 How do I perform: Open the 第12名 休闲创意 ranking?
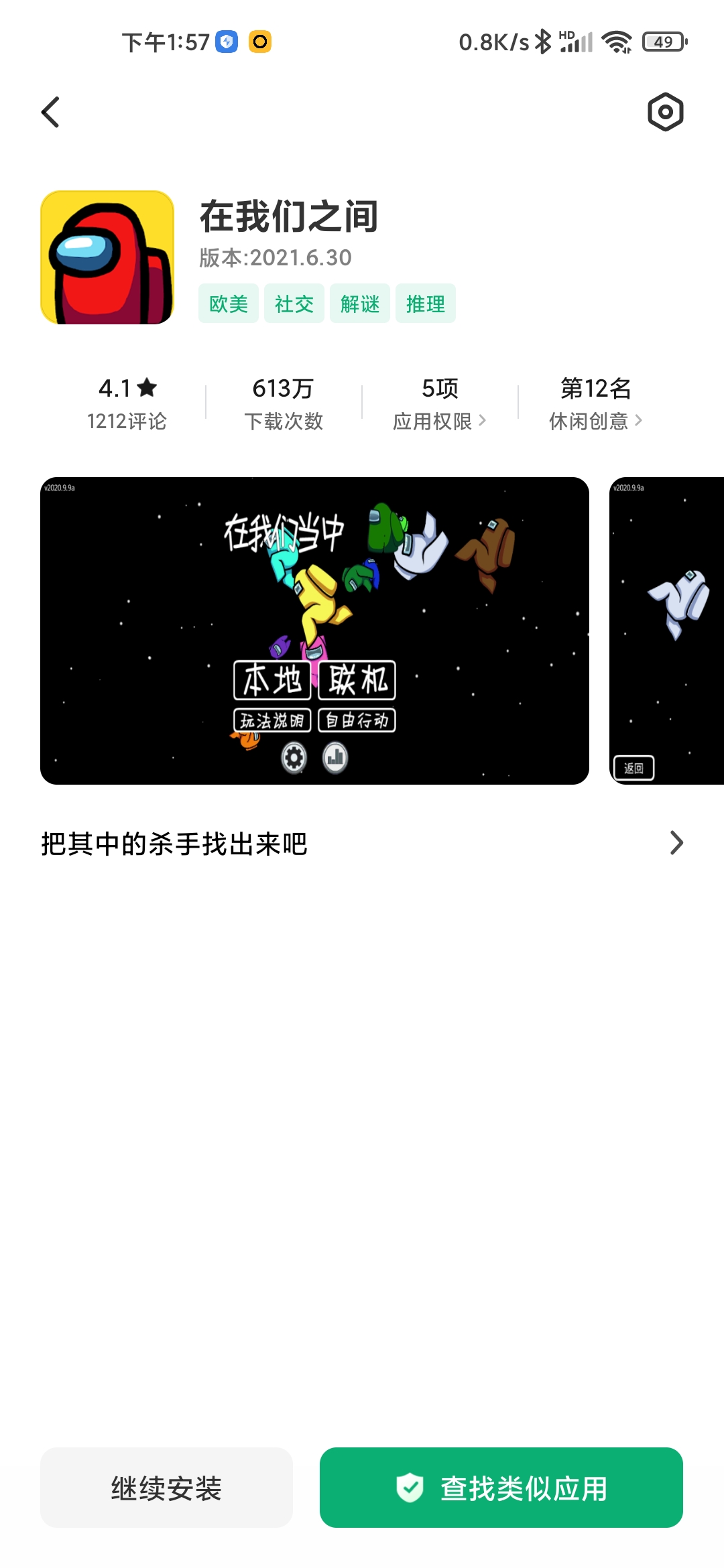(x=595, y=403)
